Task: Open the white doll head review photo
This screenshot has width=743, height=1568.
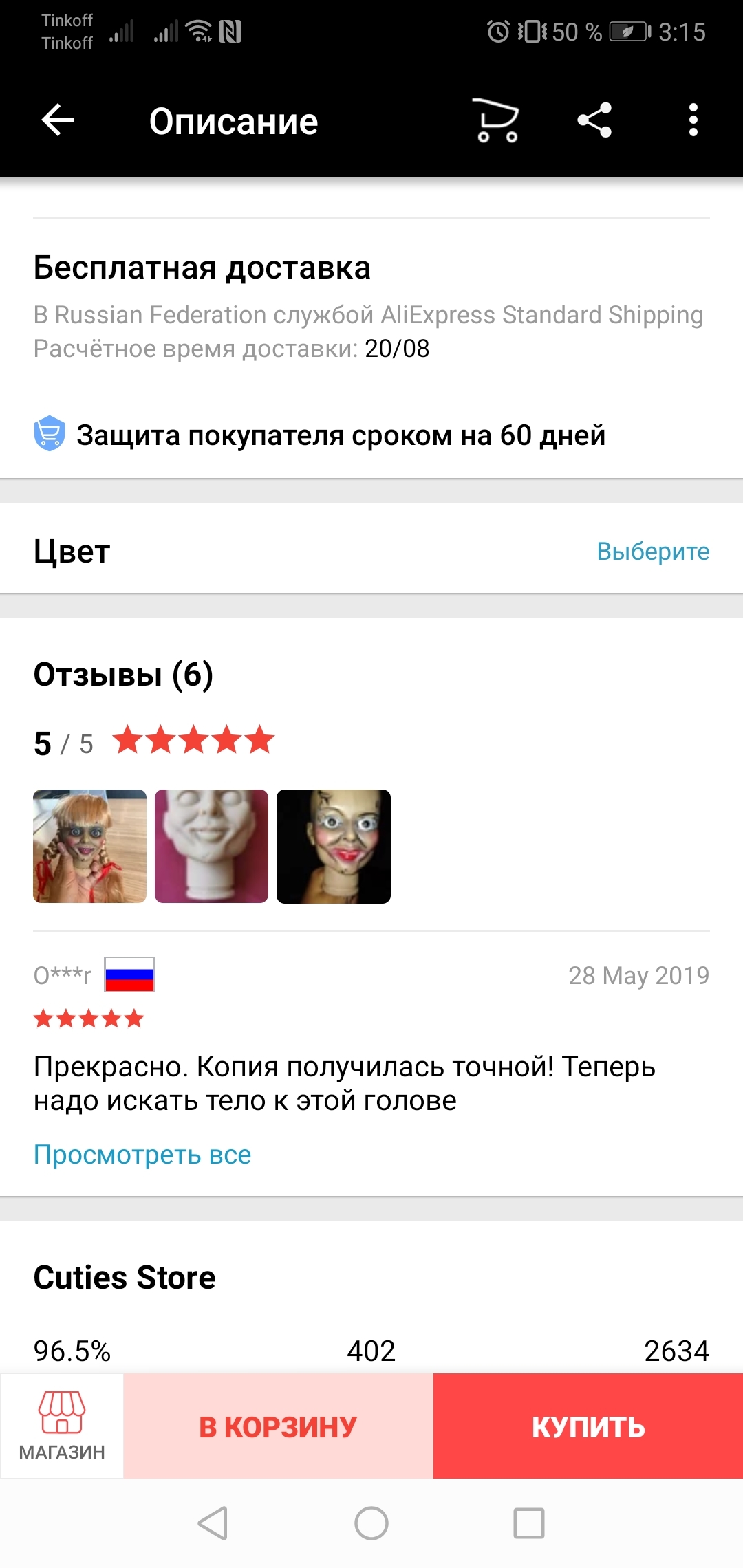Action: click(x=211, y=846)
